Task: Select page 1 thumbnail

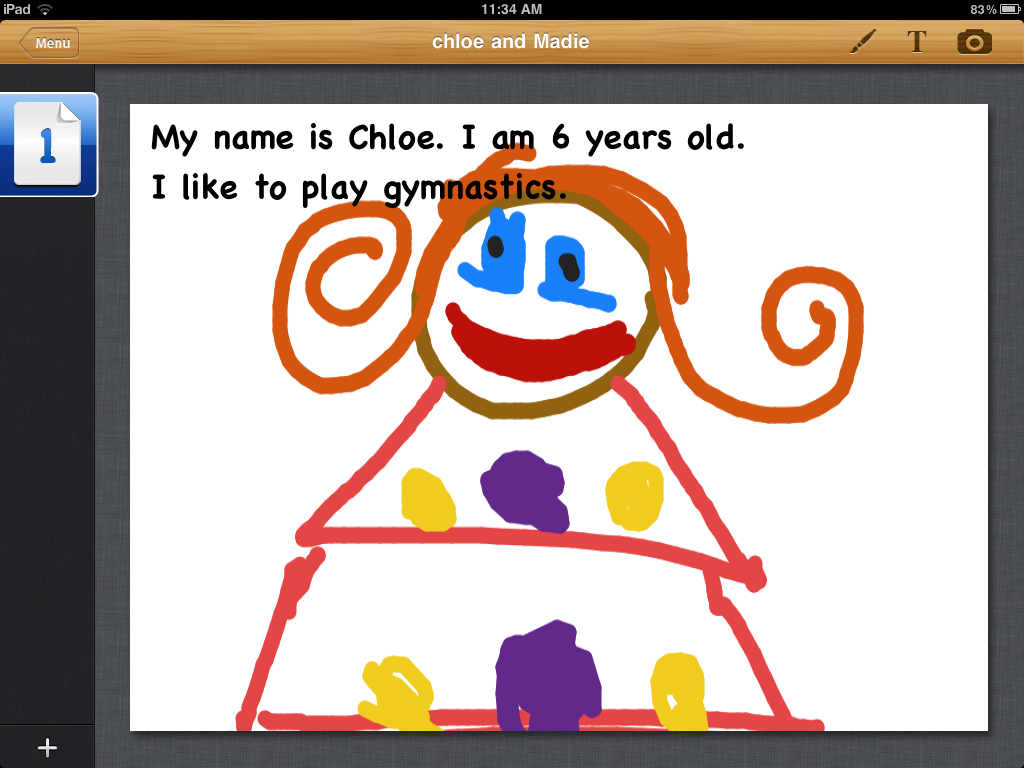Action: pos(47,145)
